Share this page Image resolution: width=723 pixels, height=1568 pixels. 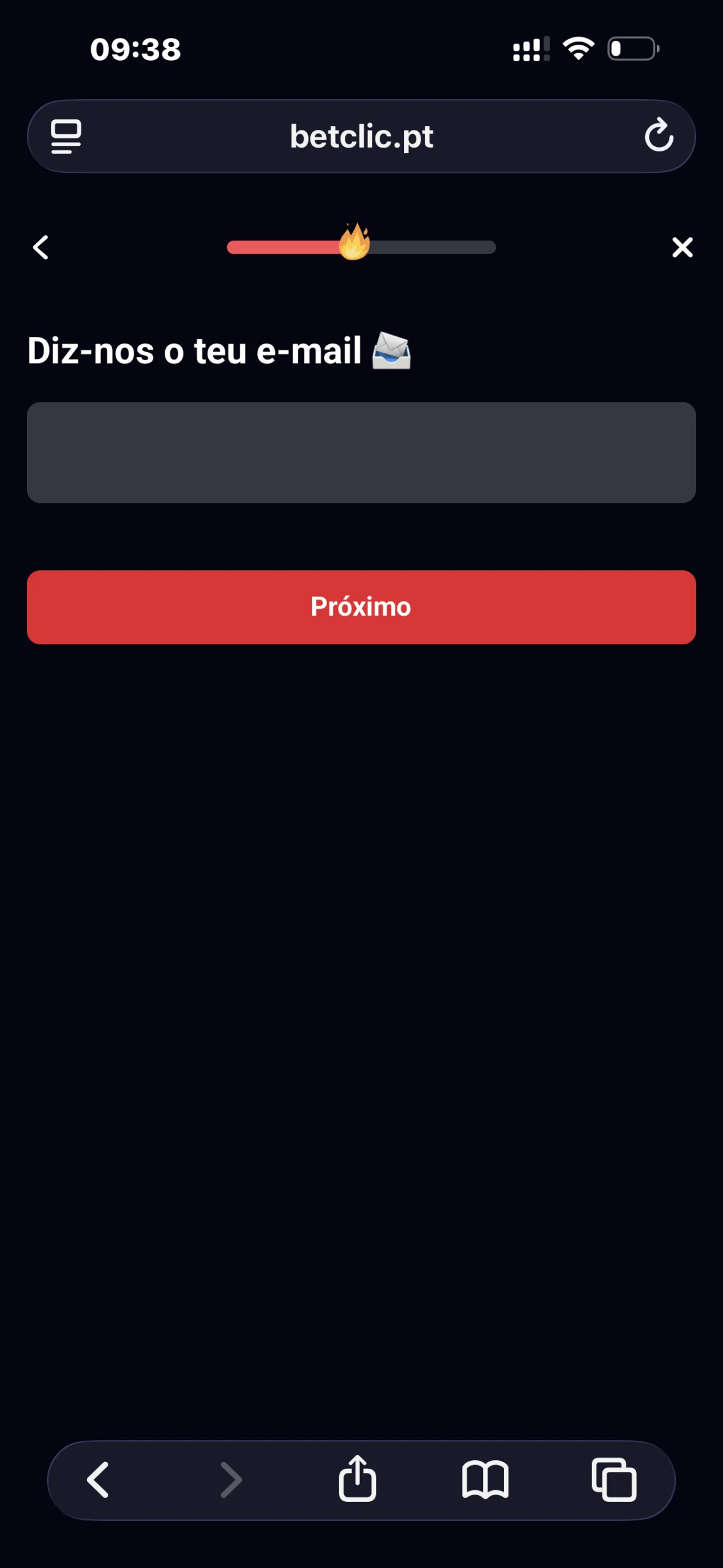coord(358,1479)
